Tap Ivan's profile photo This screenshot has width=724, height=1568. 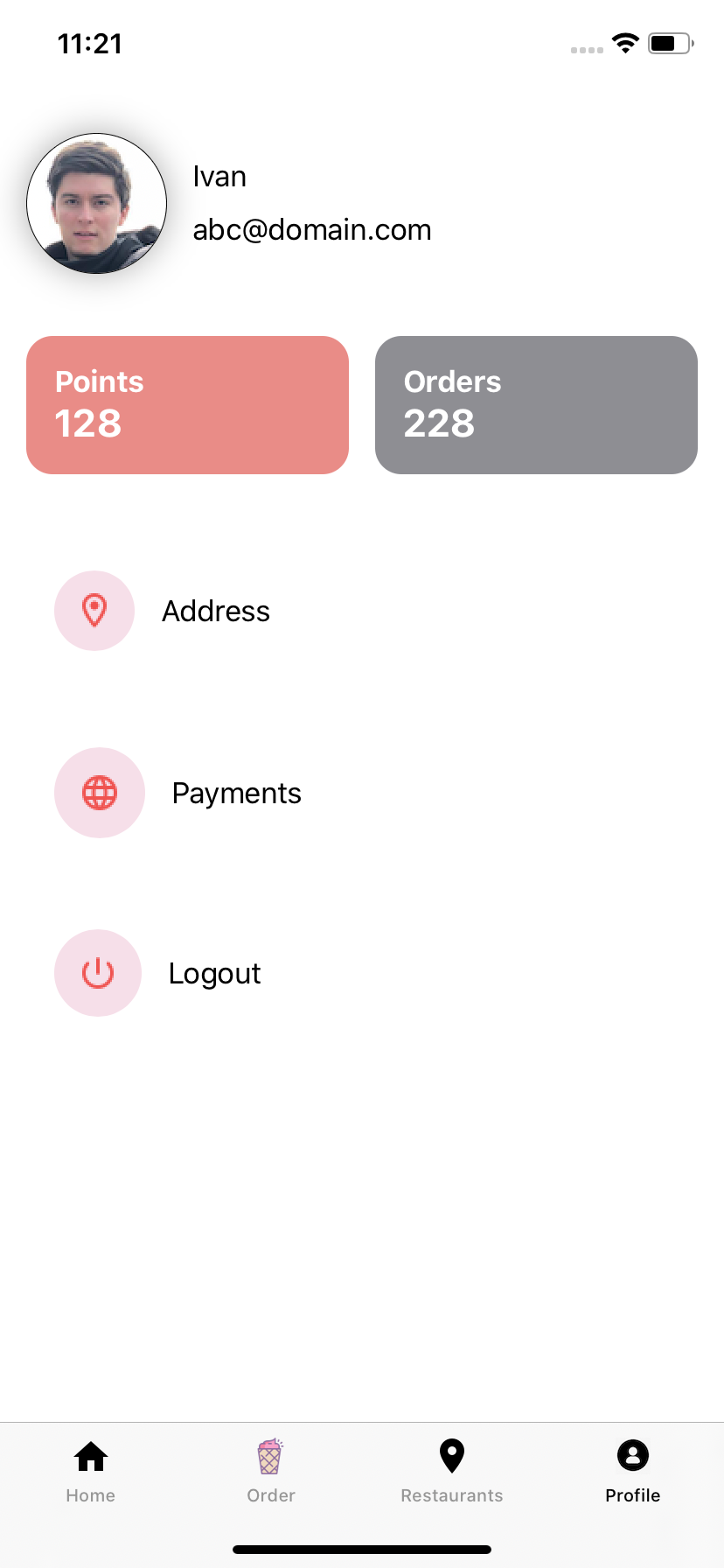pos(96,204)
